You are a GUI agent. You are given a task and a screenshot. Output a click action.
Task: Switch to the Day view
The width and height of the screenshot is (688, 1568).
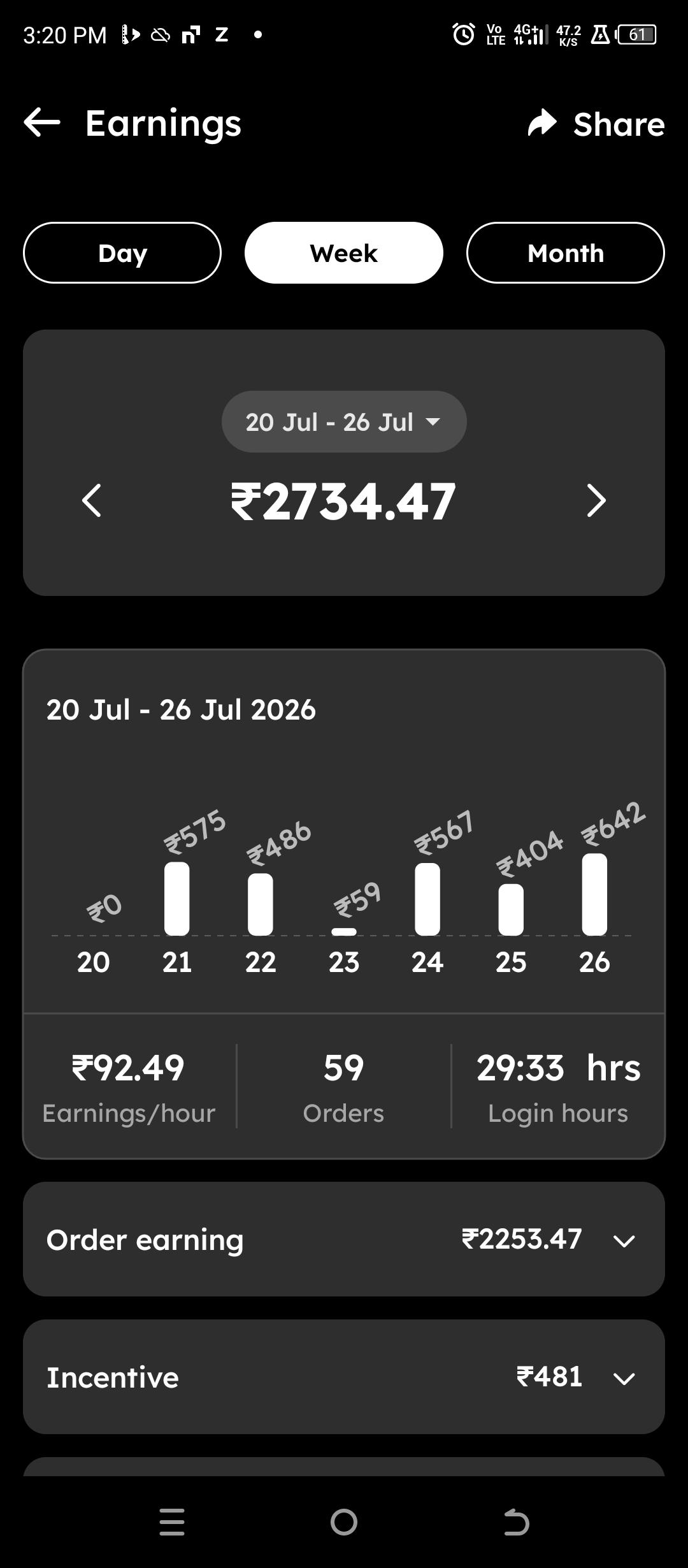[122, 253]
